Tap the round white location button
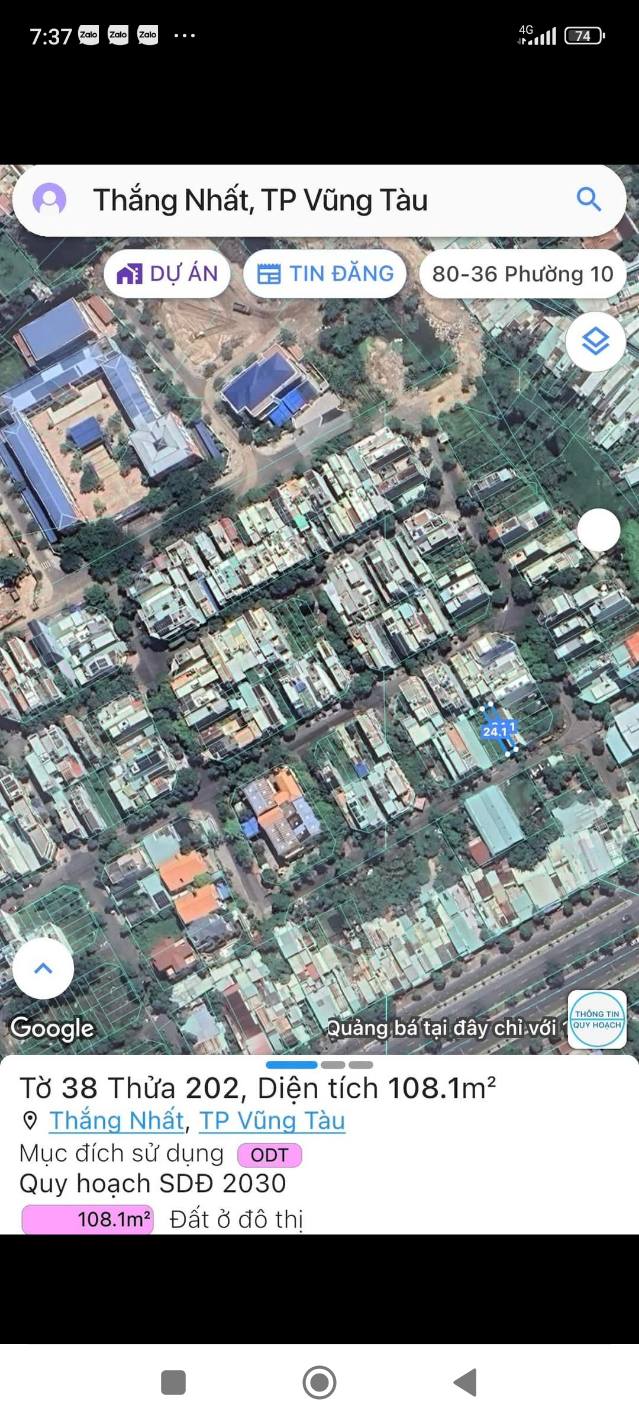This screenshot has width=639, height=1421. [x=599, y=530]
